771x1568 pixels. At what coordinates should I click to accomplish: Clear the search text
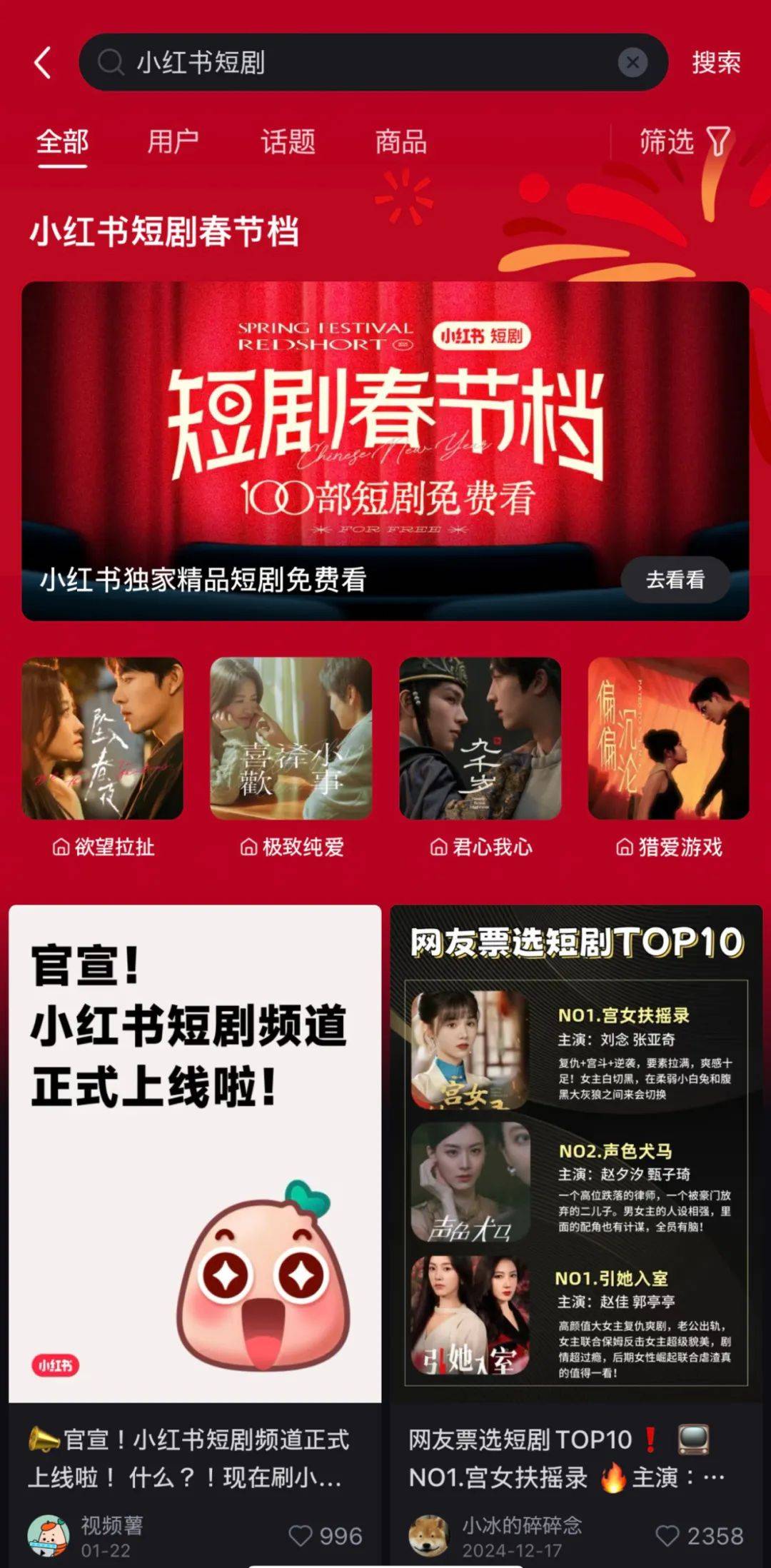pos(632,63)
